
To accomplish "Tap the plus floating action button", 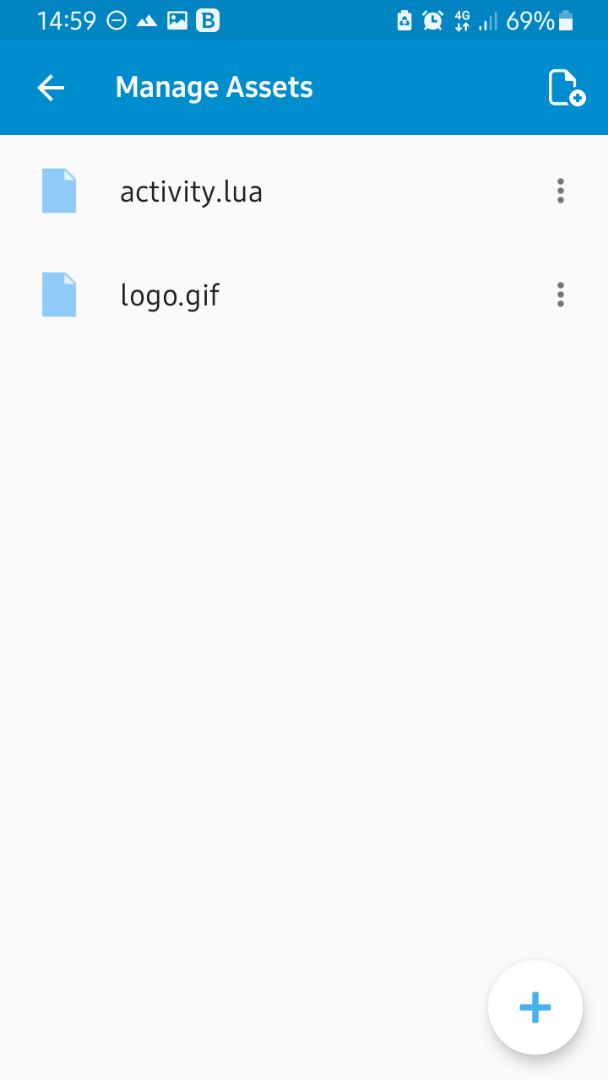I will coord(535,1007).
